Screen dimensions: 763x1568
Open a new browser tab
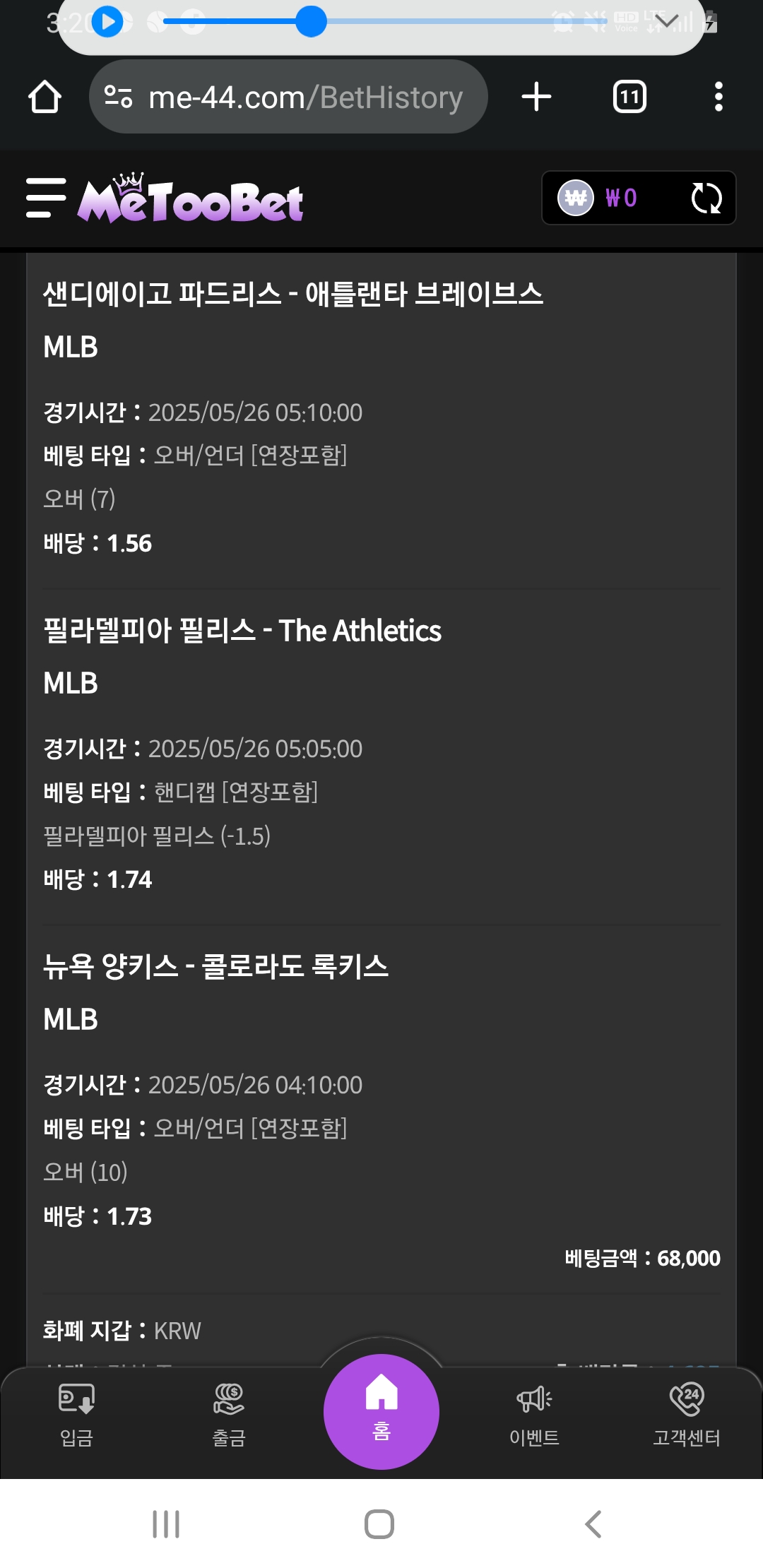coord(536,97)
